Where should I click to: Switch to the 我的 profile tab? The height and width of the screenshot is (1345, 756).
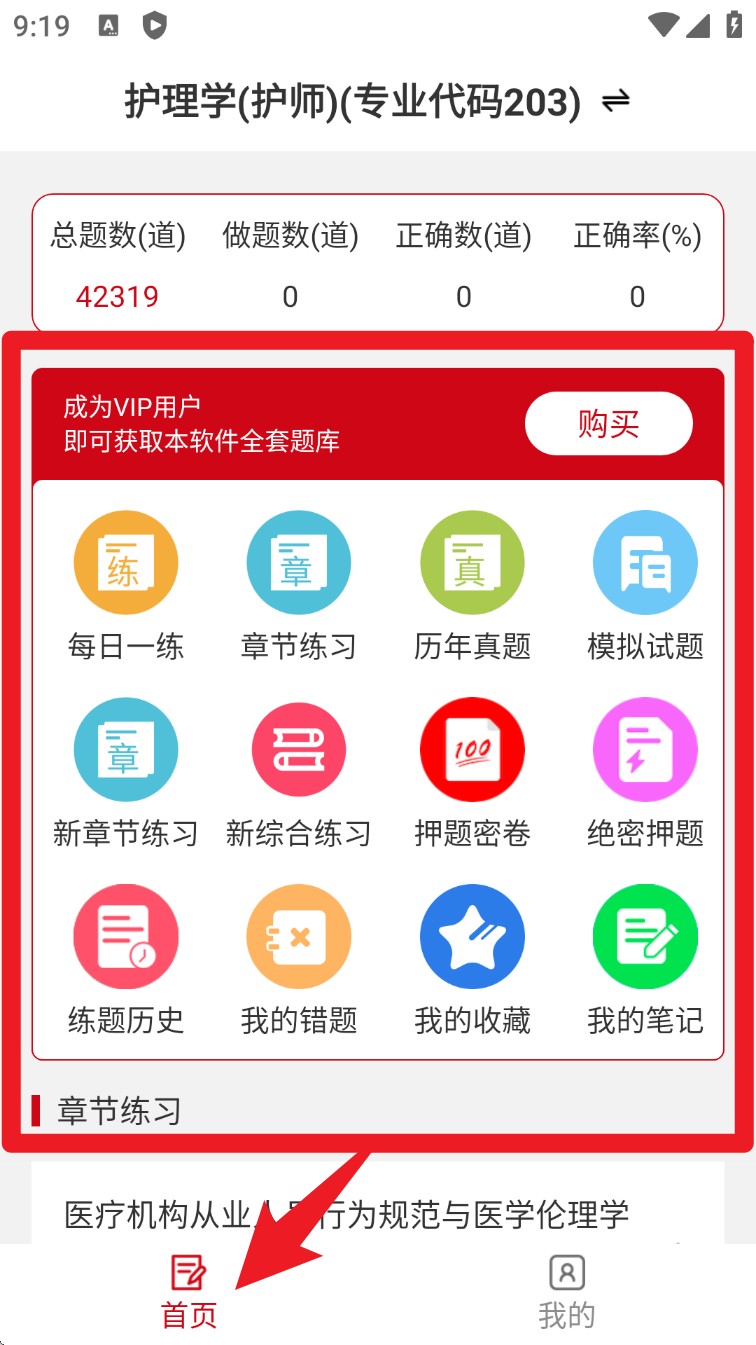(x=566, y=1290)
